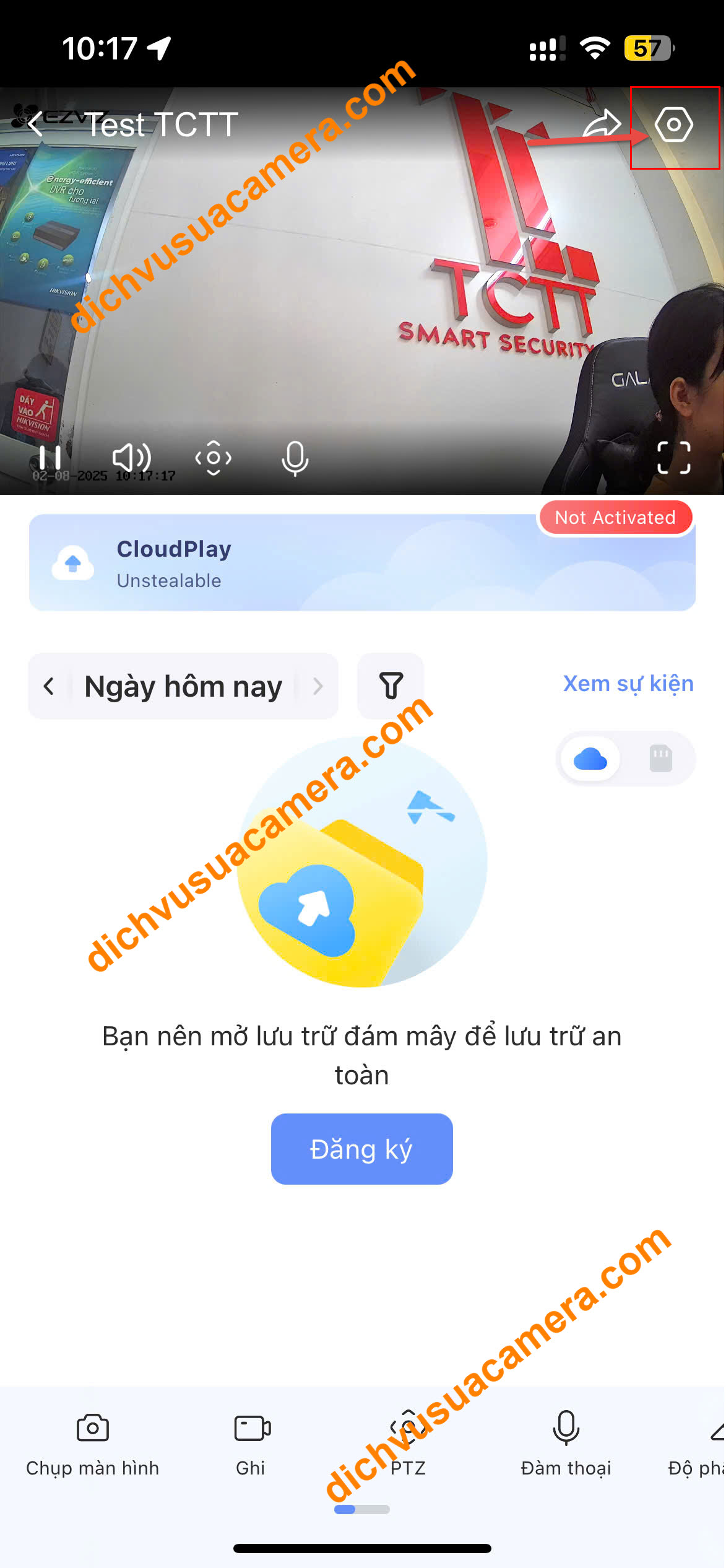This screenshot has height=1568, width=726.
Task: Start recording with Ghi
Action: [251, 1443]
